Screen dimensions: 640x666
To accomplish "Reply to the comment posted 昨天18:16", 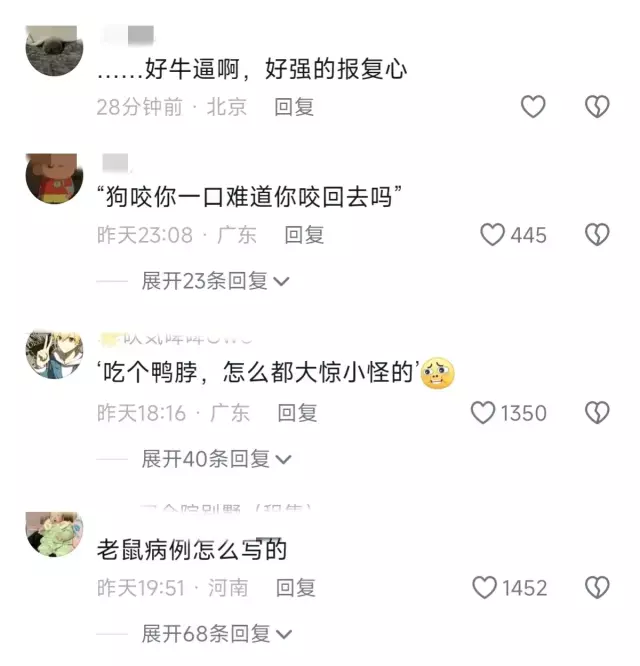I will pyautogui.click(x=297, y=412).
